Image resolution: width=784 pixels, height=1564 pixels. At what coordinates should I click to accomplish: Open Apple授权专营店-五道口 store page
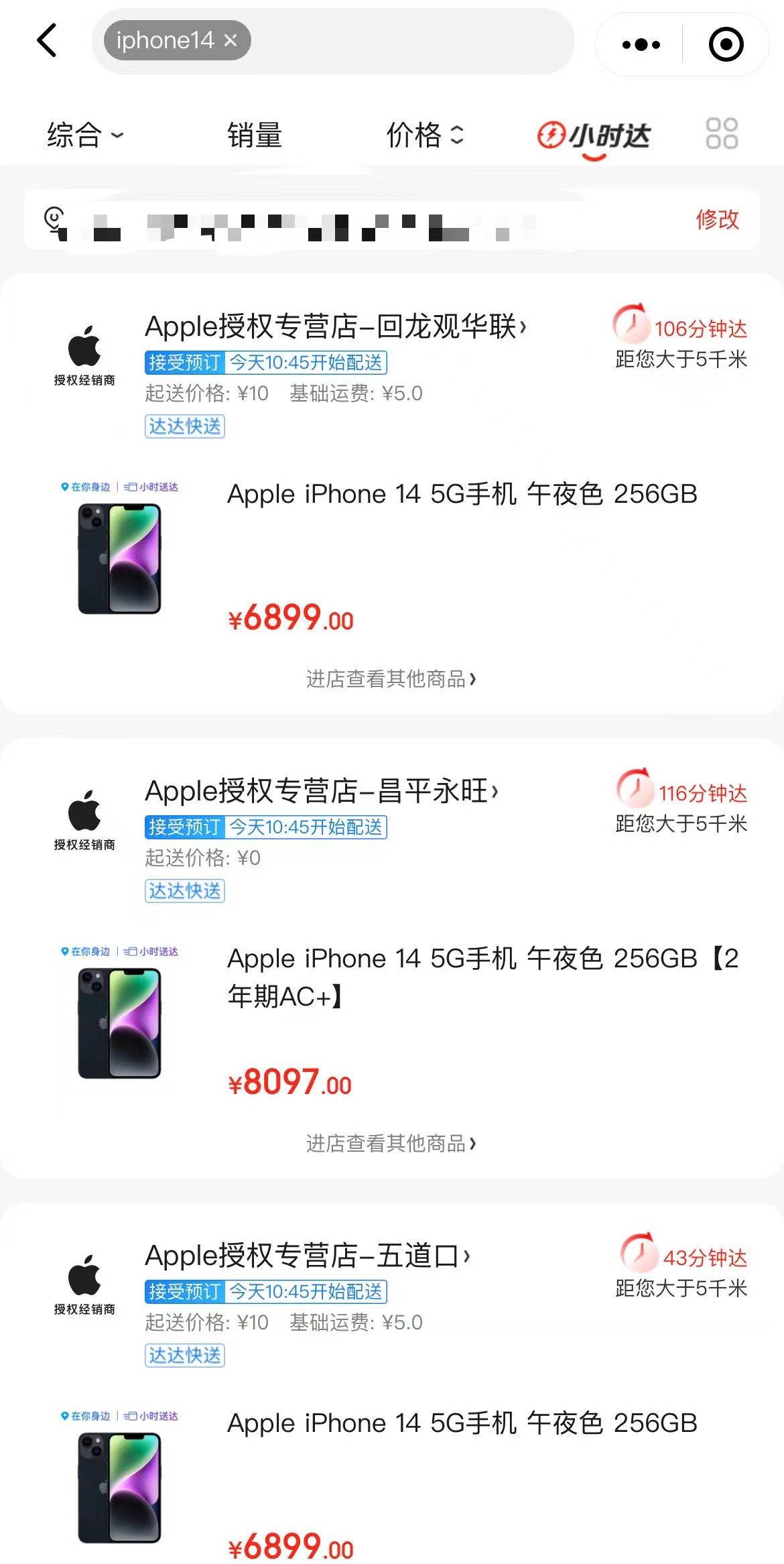(x=308, y=1256)
